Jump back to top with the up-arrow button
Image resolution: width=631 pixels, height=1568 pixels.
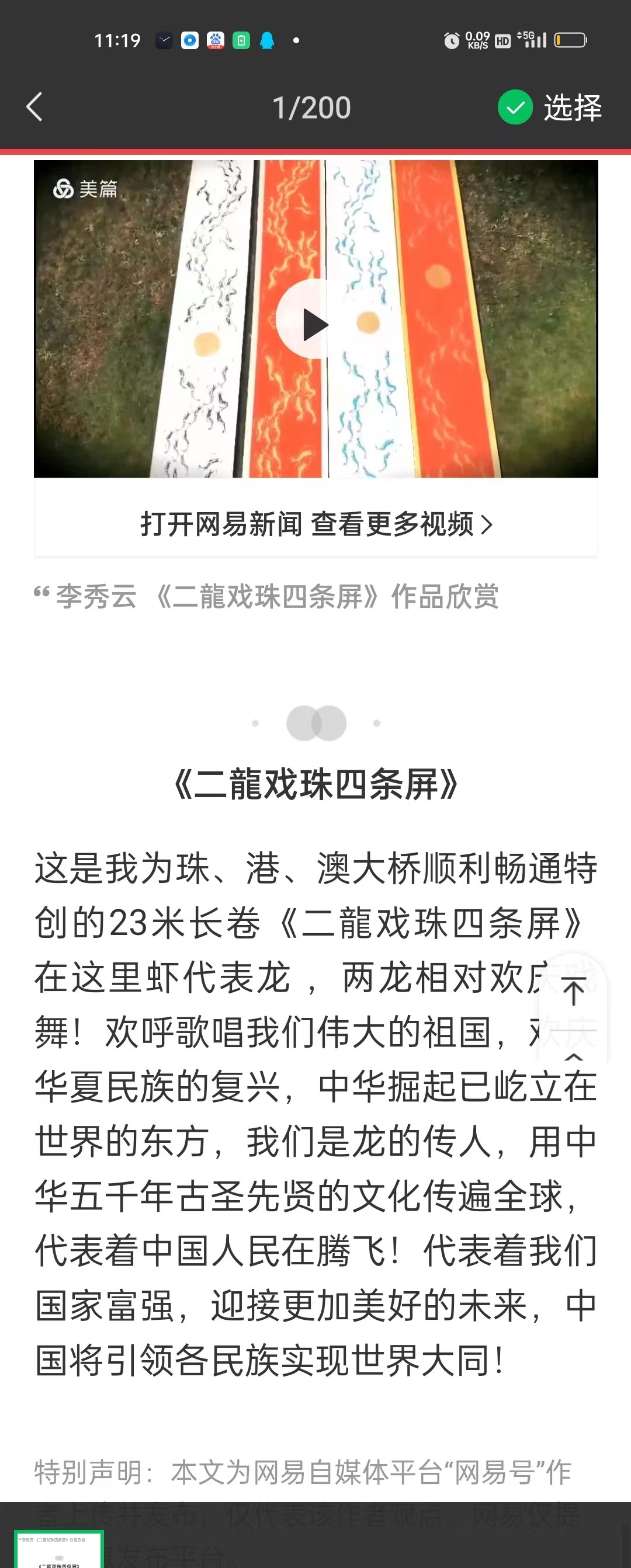tap(573, 992)
